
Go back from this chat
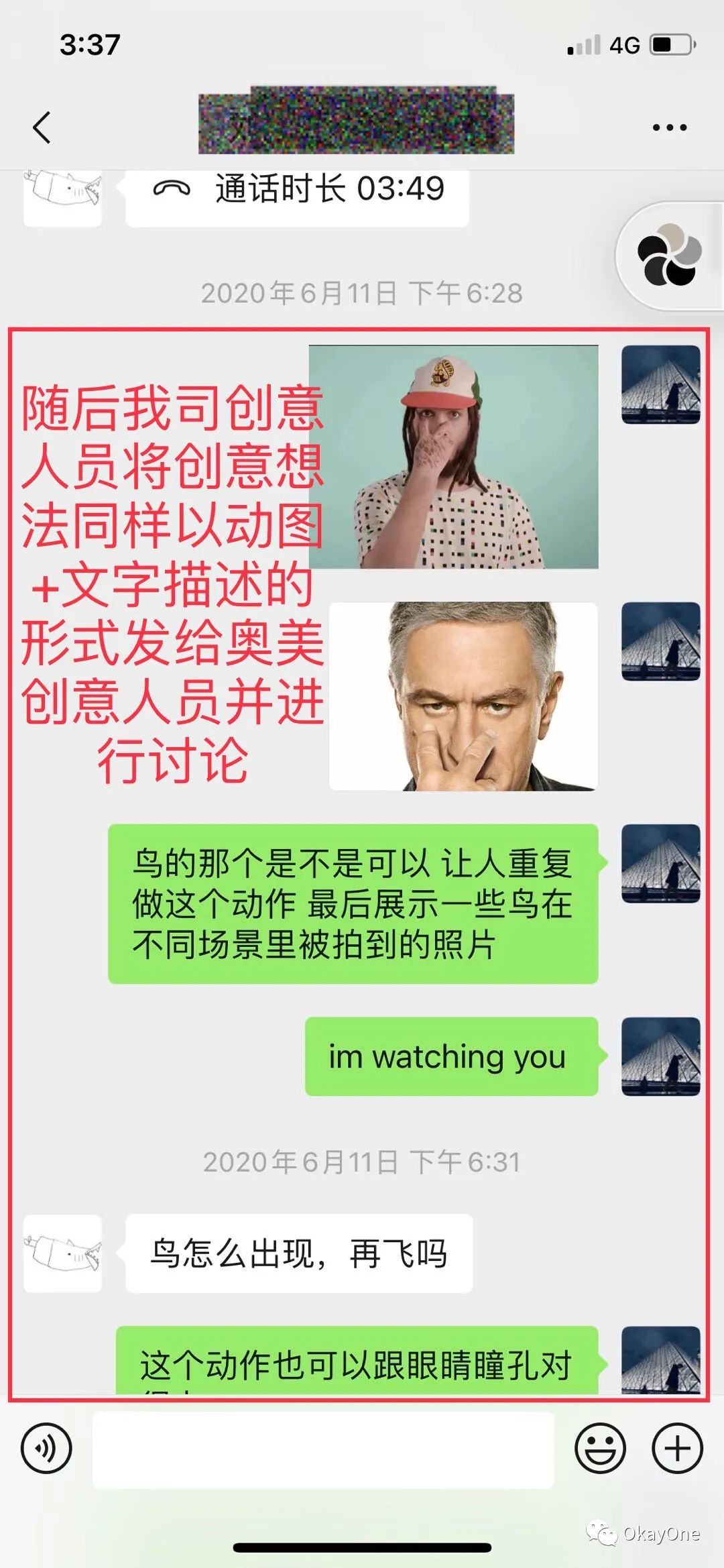click(42, 127)
